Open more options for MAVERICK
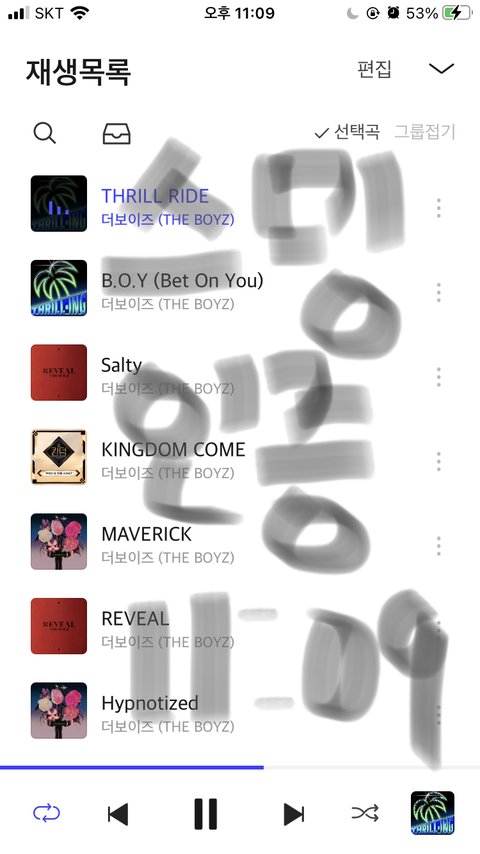Viewport: 480px width, 854px height. tap(439, 546)
